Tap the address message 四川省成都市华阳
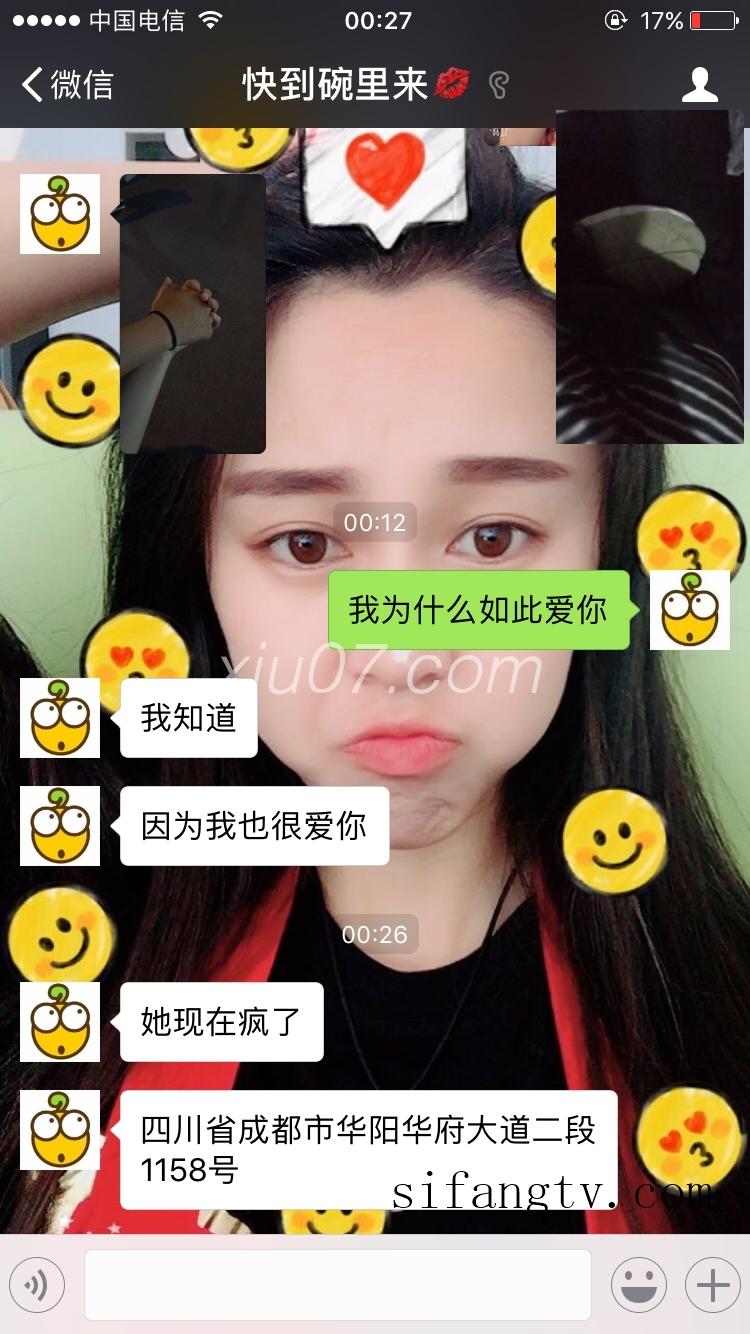Screen dimensions: 750x1334 click(368, 1149)
